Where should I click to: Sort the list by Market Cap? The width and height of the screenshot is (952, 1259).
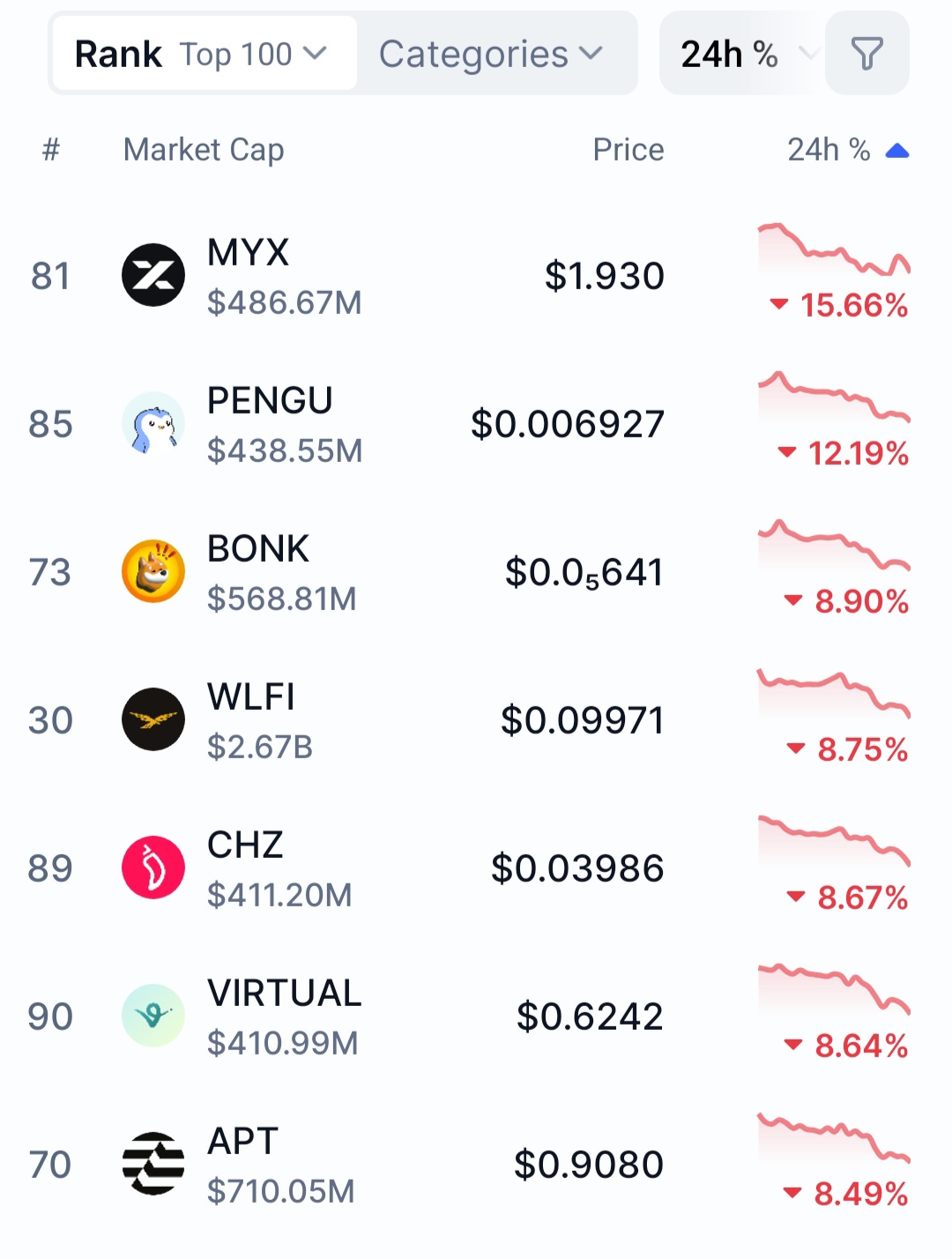point(204,150)
